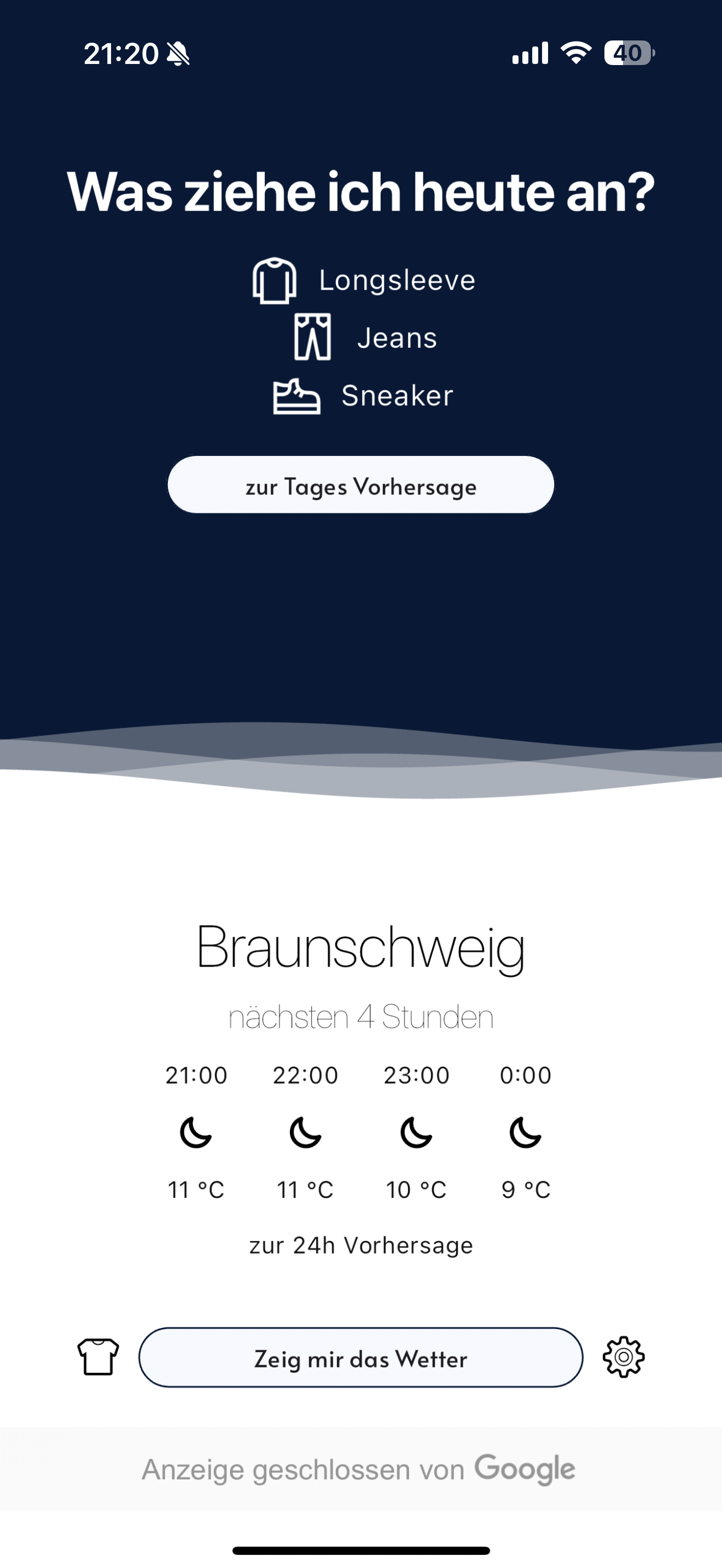Screen dimensions: 722x1568
Task: Open the t-shirt clothing icon
Action: point(98,1358)
